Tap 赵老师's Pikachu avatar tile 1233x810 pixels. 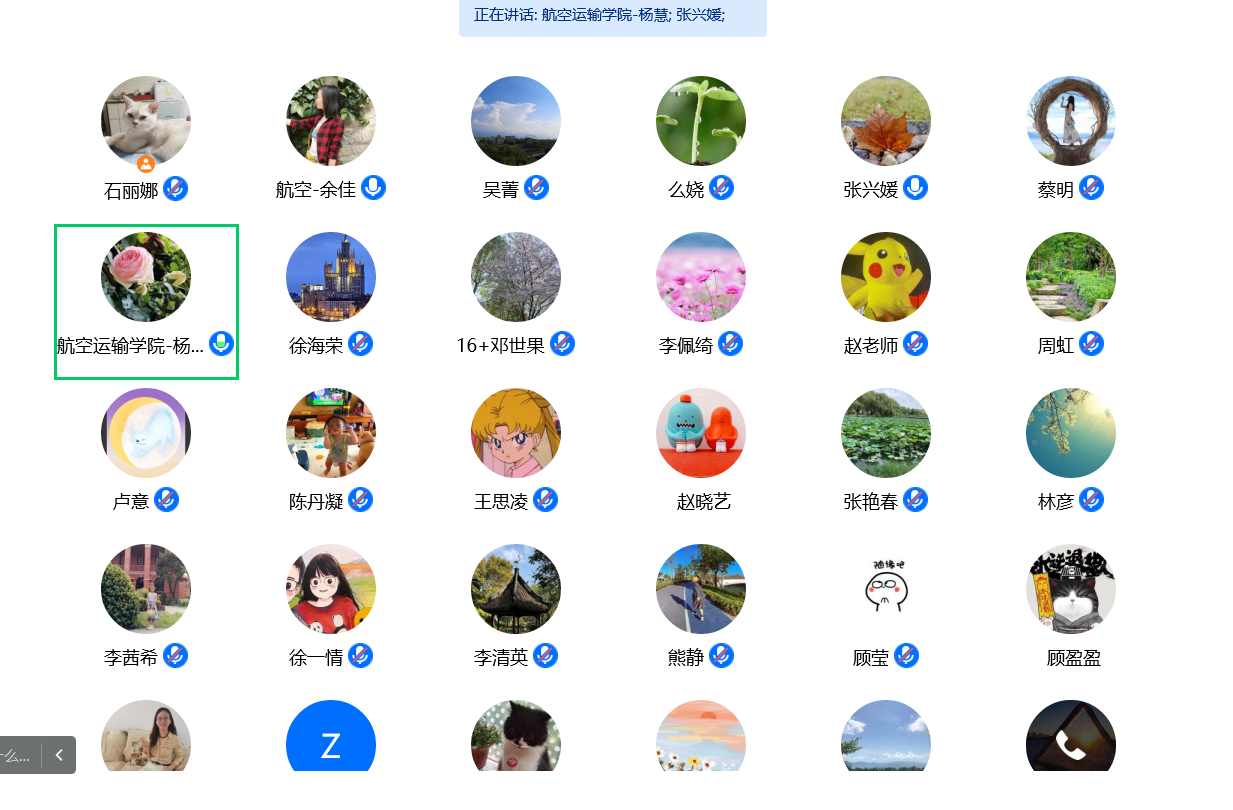pos(886,277)
